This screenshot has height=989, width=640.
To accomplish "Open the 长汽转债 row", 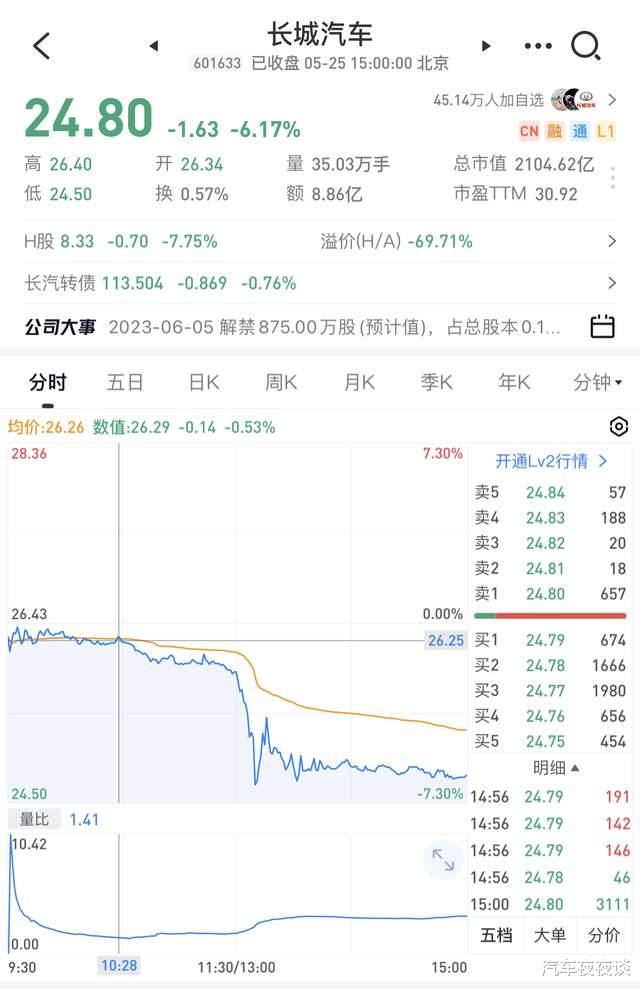I will click(x=320, y=283).
